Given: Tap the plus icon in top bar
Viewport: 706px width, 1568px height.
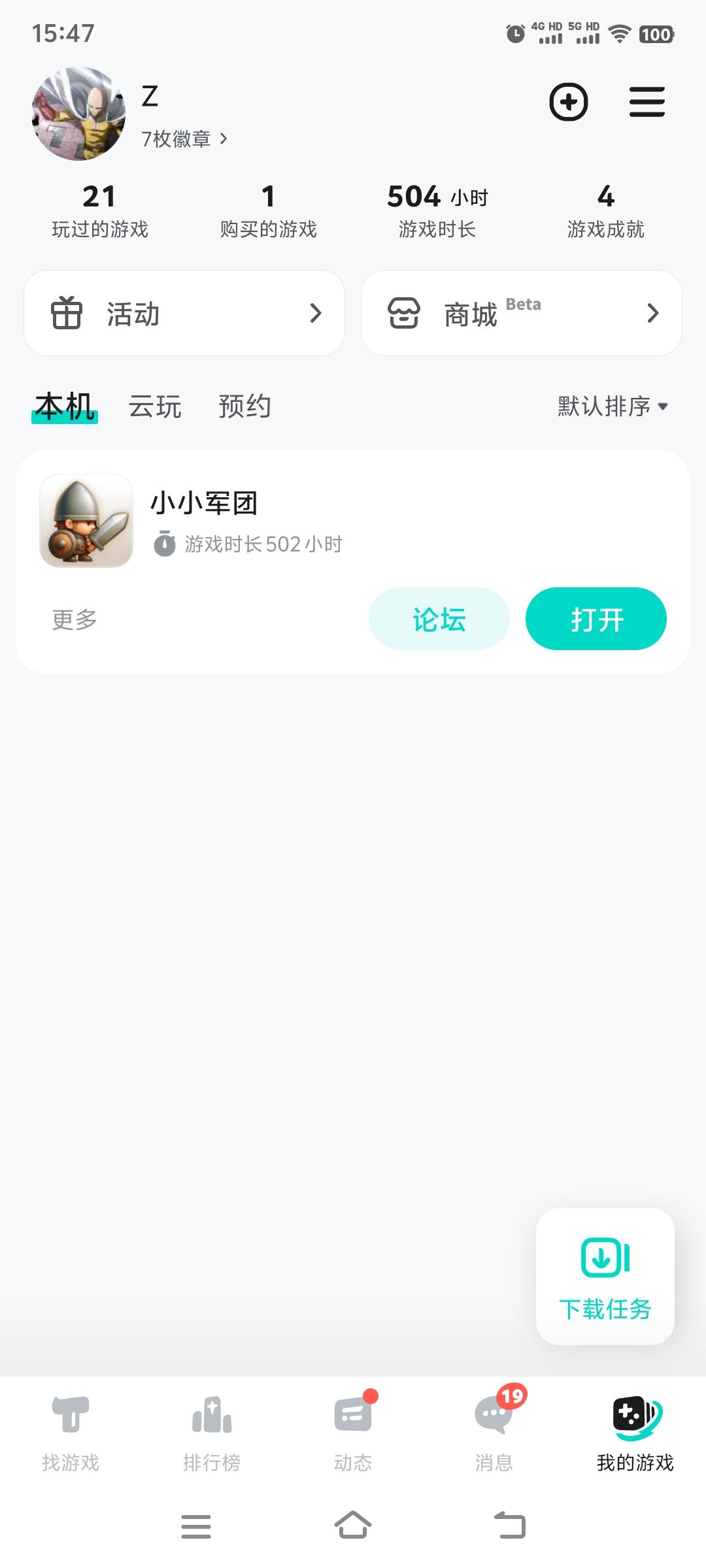Looking at the screenshot, I should coord(569,102).
